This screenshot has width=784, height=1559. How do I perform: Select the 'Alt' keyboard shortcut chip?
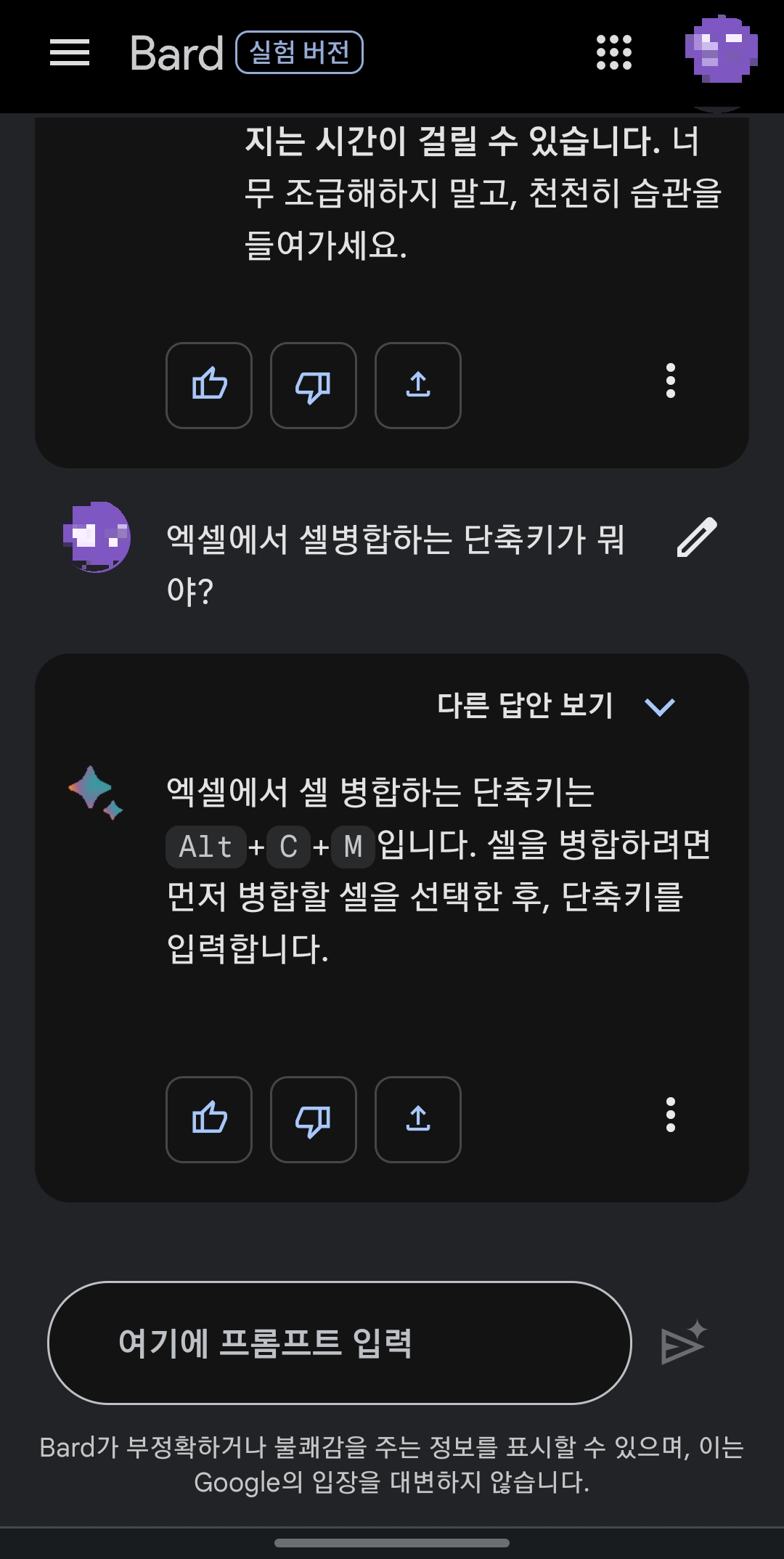(x=205, y=847)
